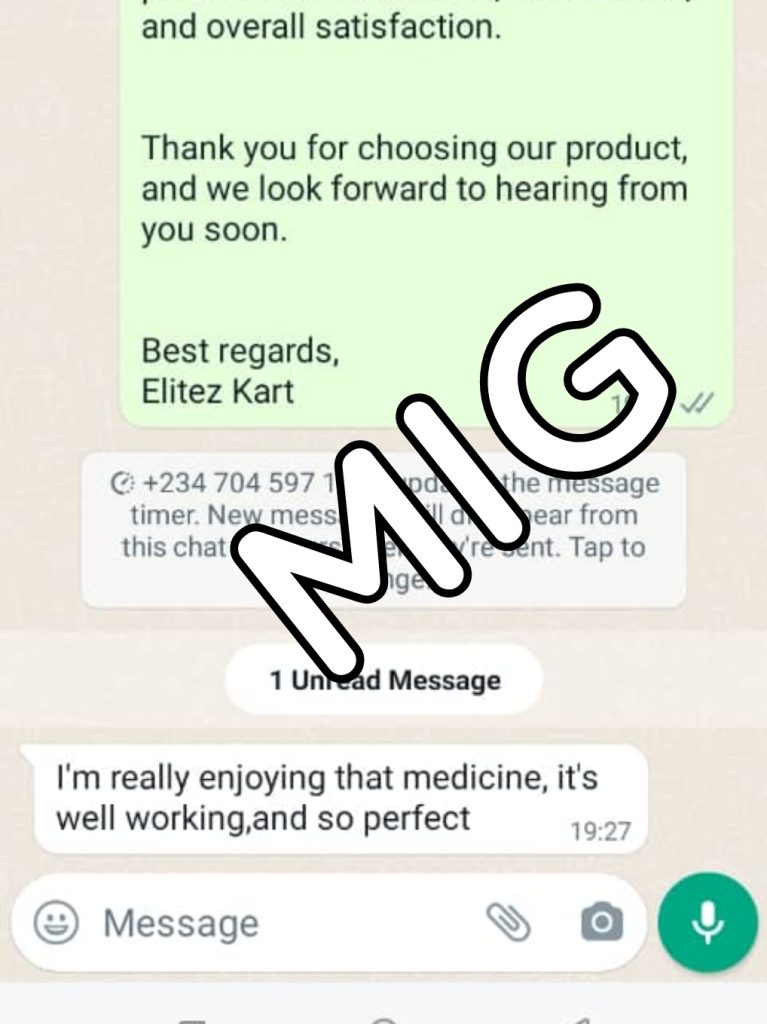Open the camera to send a photo

(601, 922)
